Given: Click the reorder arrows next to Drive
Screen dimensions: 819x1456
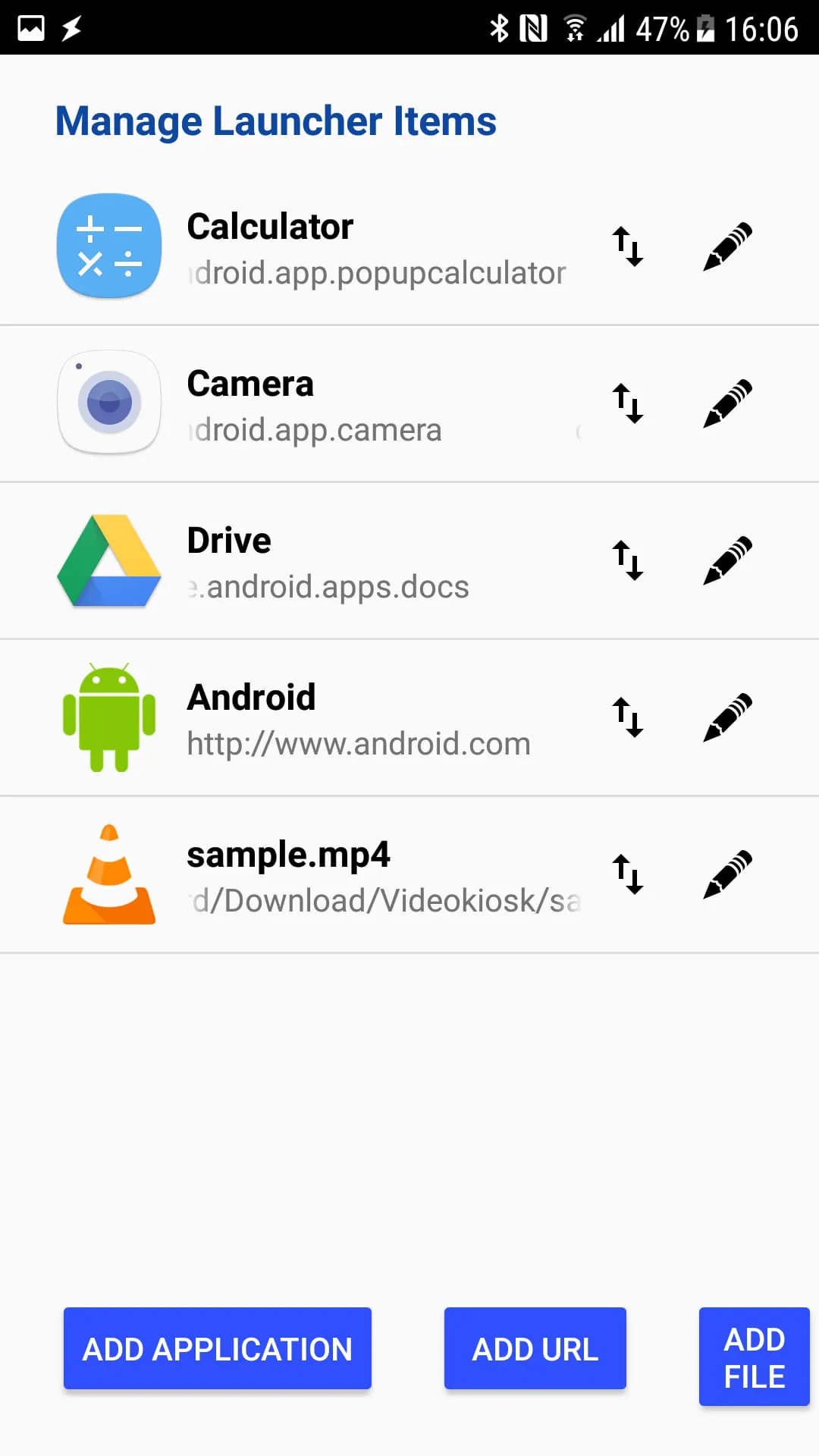Looking at the screenshot, I should [629, 560].
